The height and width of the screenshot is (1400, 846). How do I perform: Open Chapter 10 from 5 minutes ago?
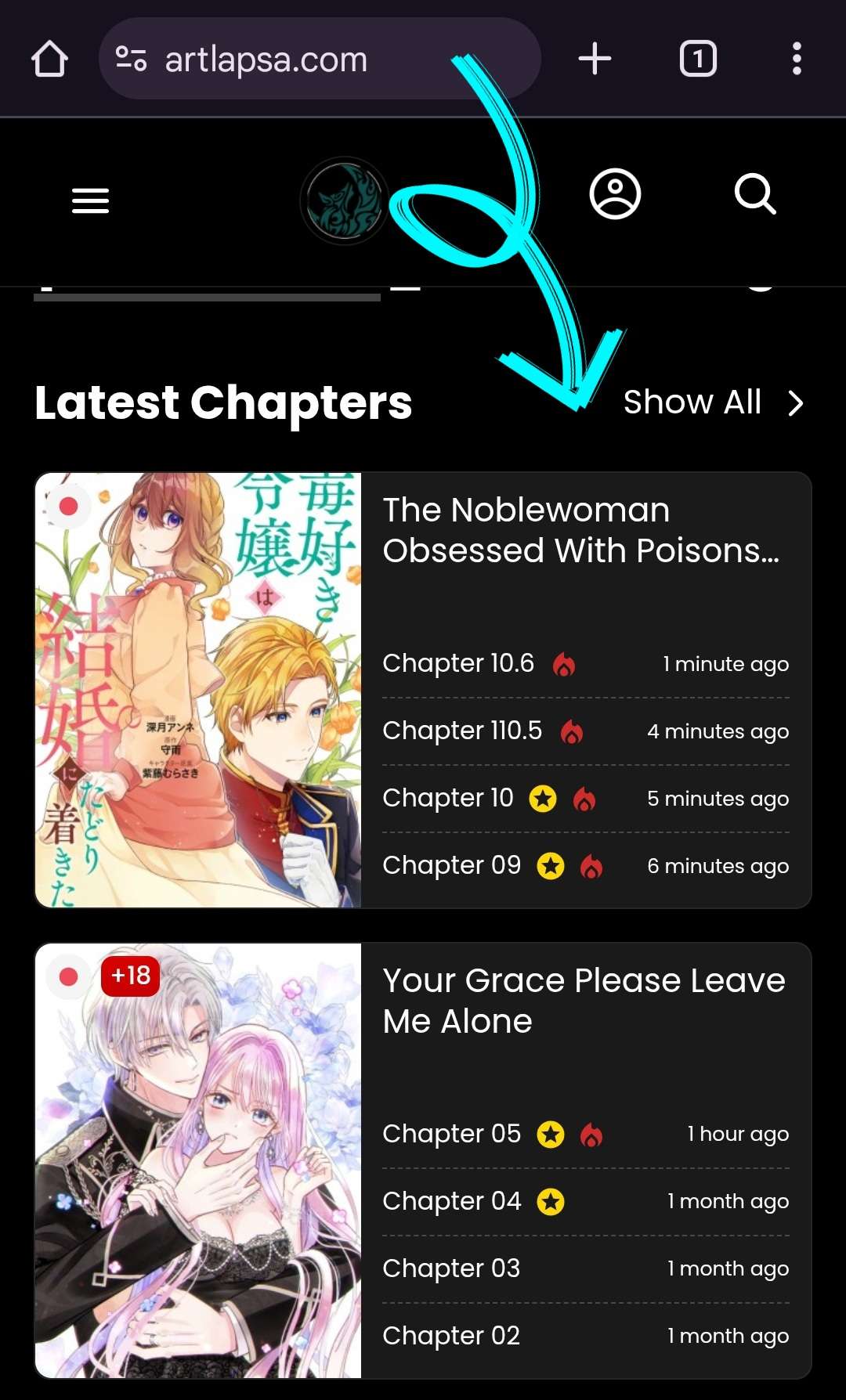pyautogui.click(x=447, y=798)
